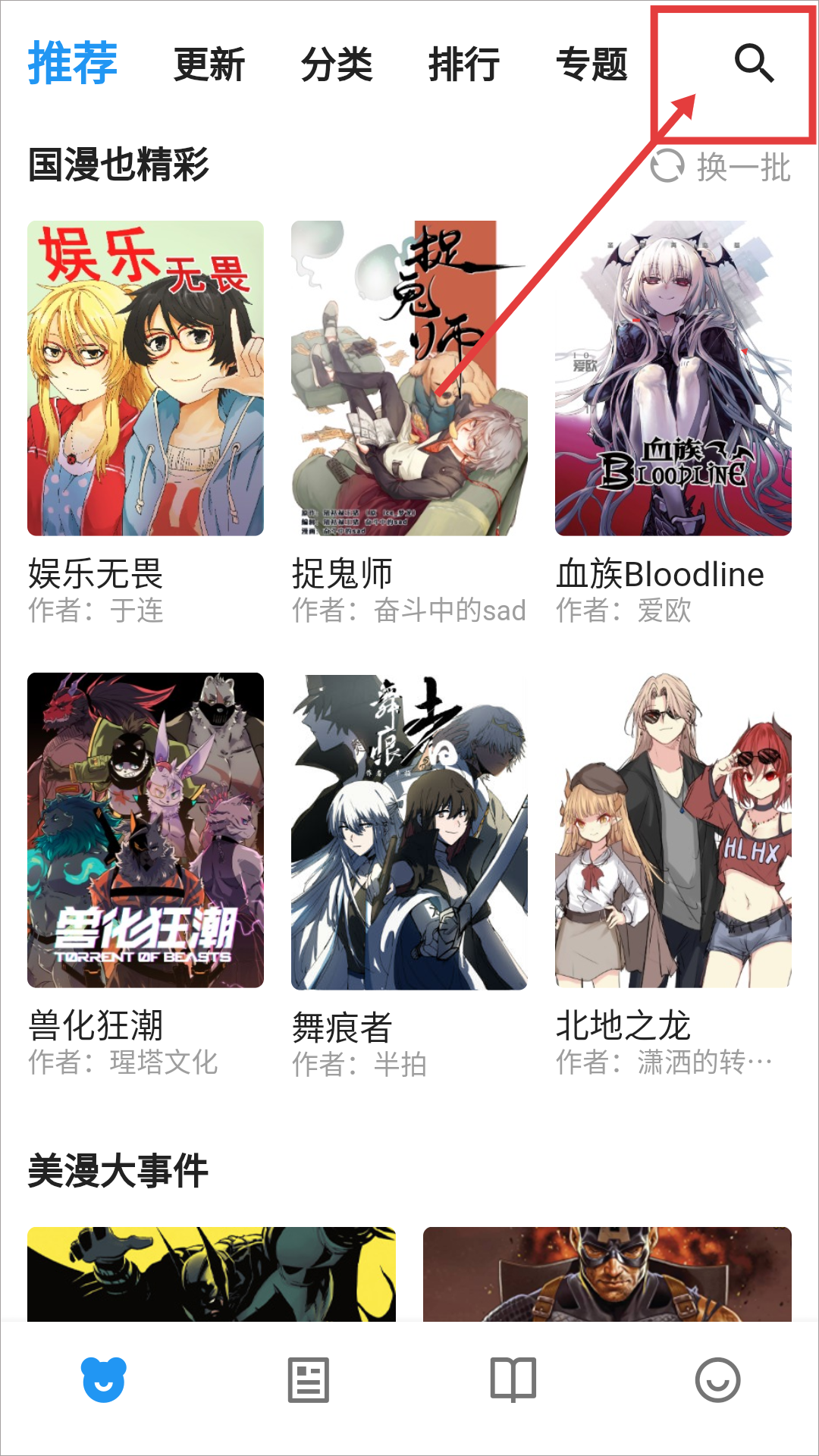
Task: View the comic 兽化狂潮
Action: tap(146, 830)
